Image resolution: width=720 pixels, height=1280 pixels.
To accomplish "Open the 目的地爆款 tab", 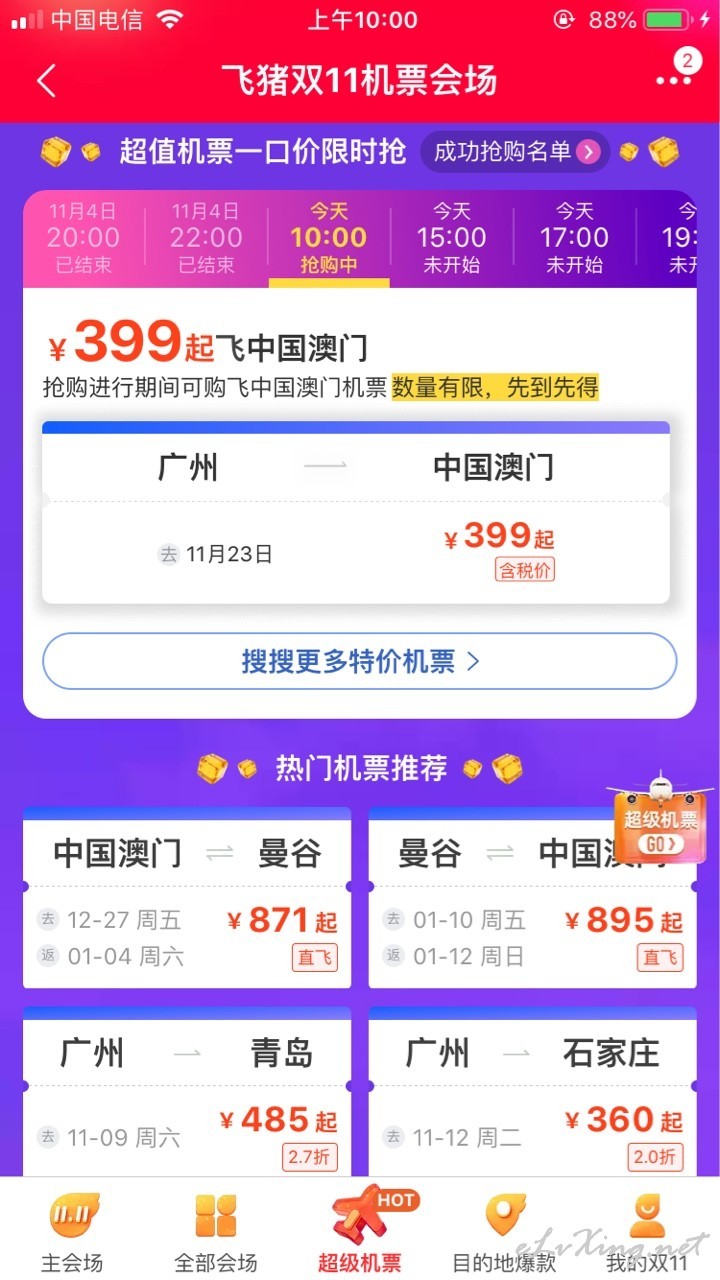I will tap(504, 1232).
